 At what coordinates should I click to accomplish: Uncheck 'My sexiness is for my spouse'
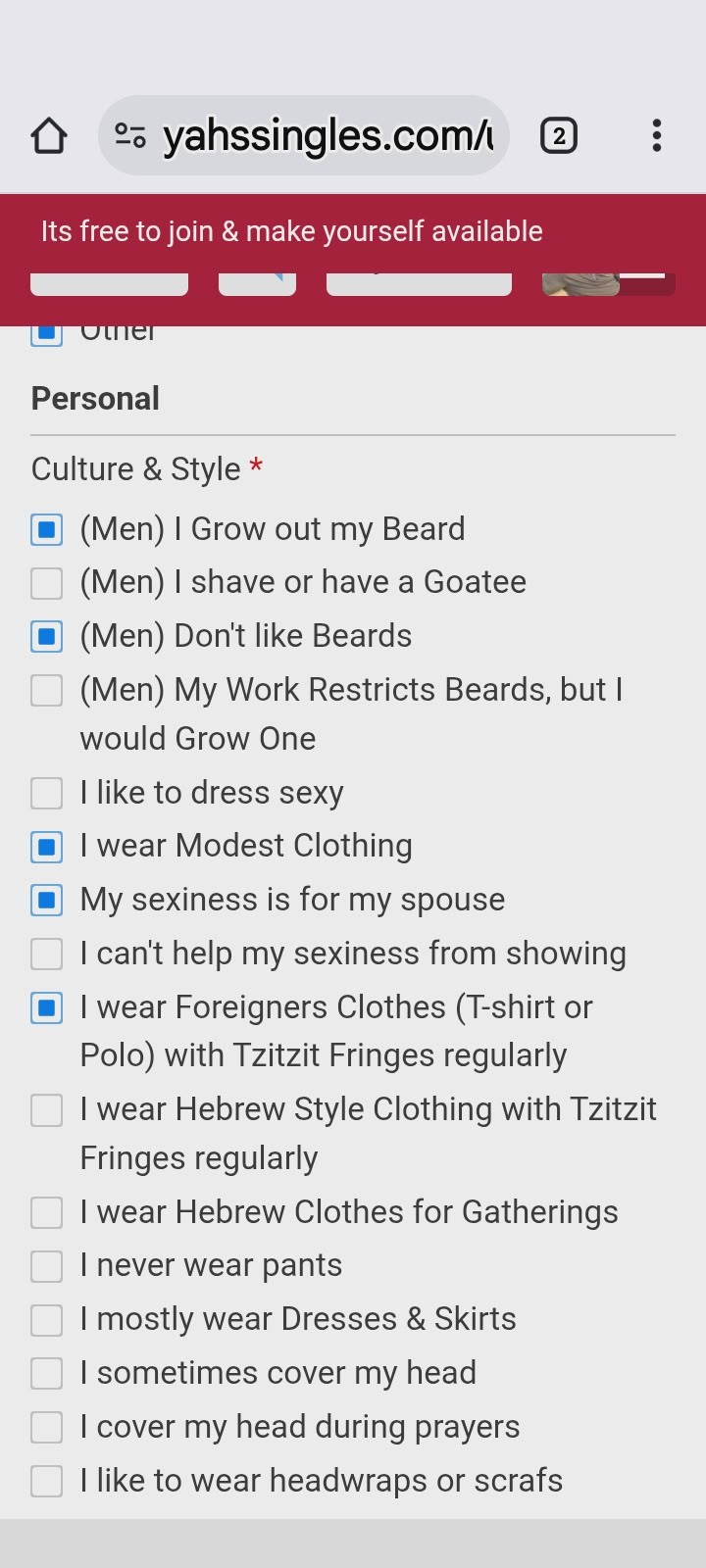coord(47,900)
